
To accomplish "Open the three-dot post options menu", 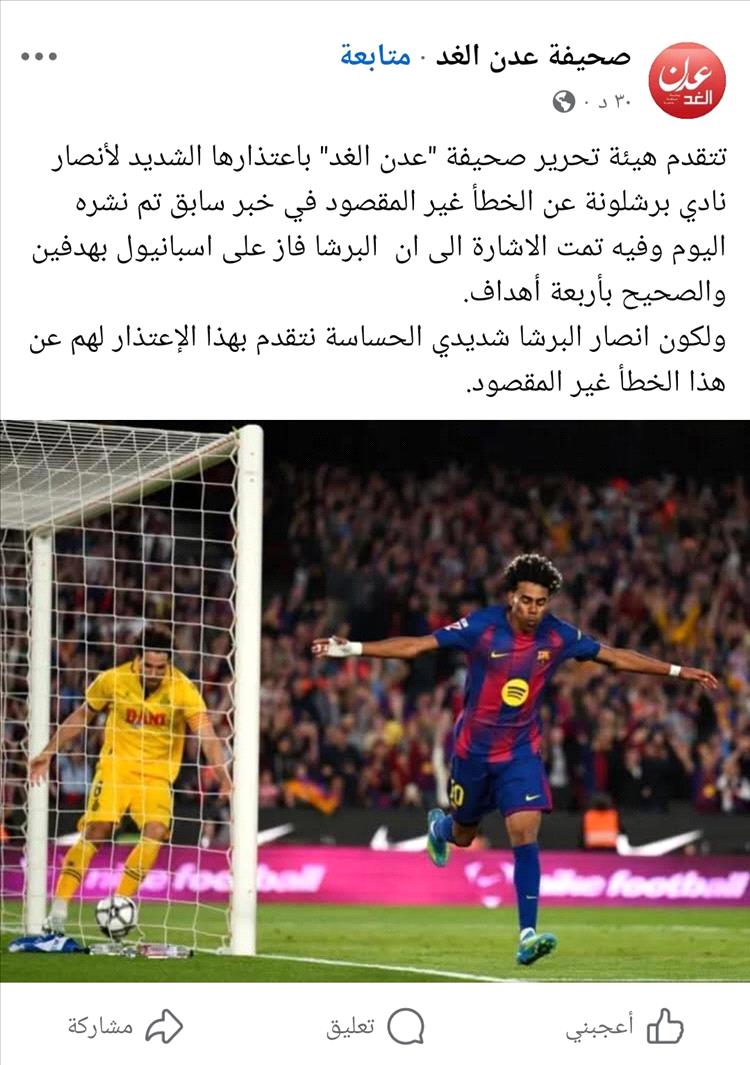I will (x=39, y=56).
